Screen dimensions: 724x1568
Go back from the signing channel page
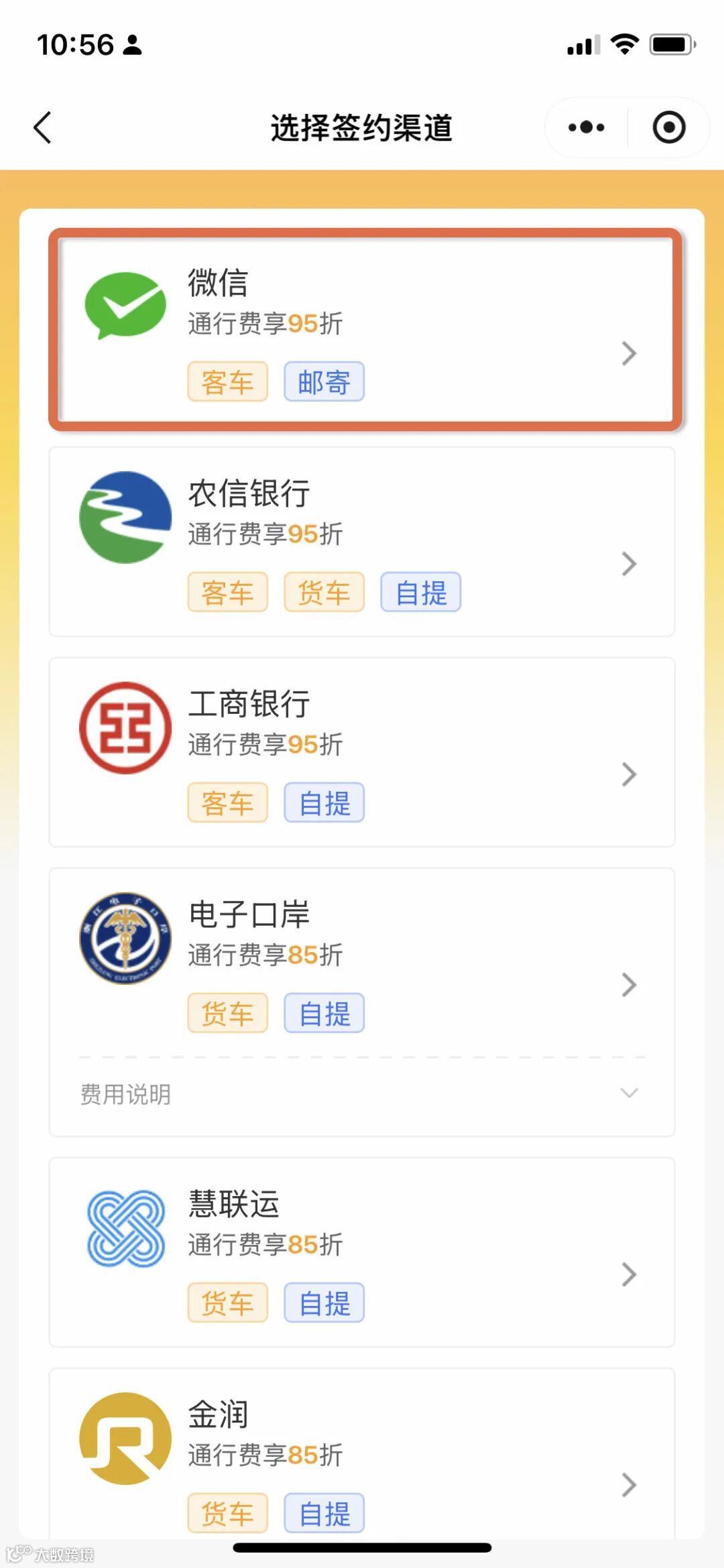click(43, 127)
